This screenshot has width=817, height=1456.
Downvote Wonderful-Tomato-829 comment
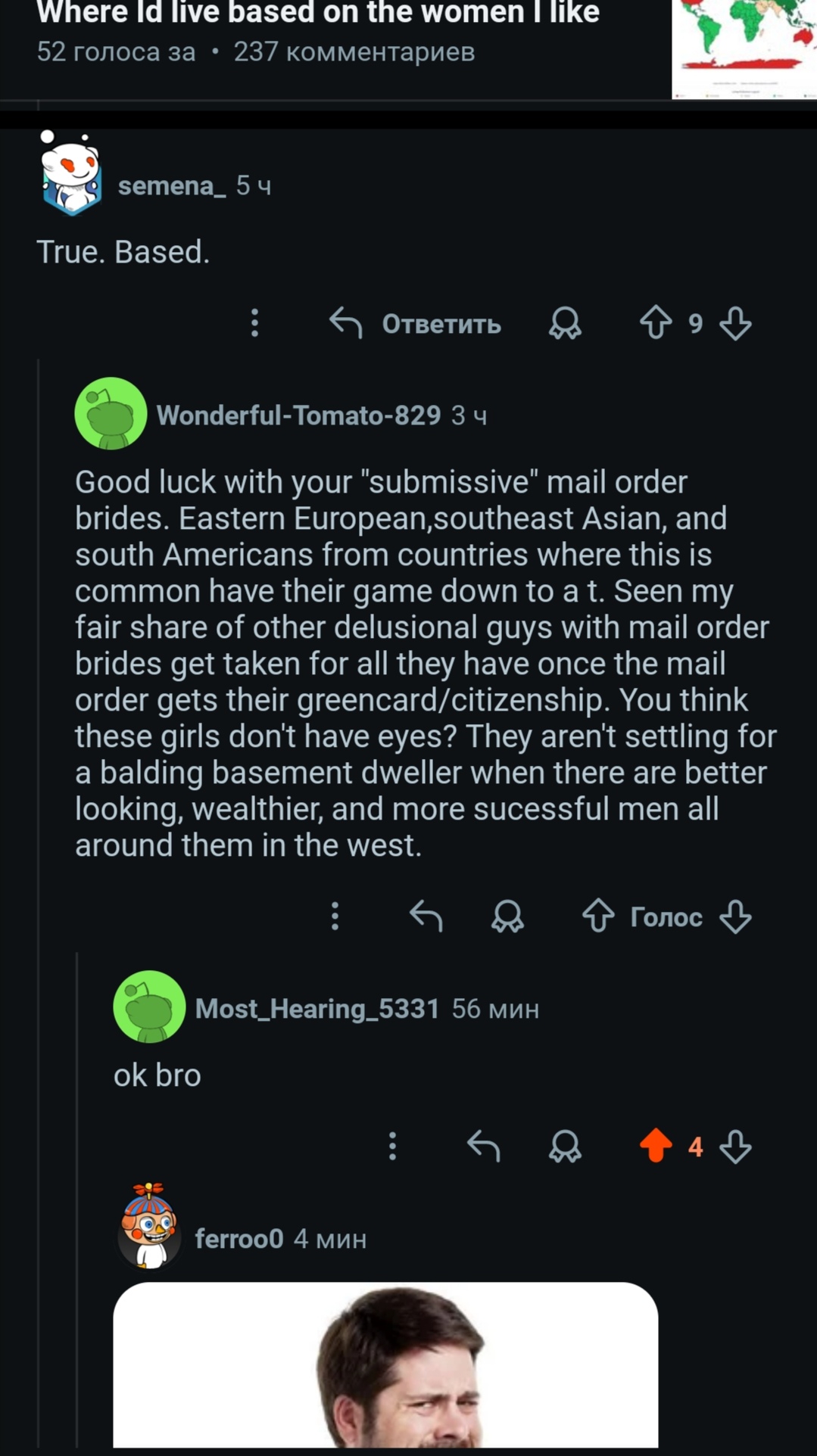pos(735,916)
